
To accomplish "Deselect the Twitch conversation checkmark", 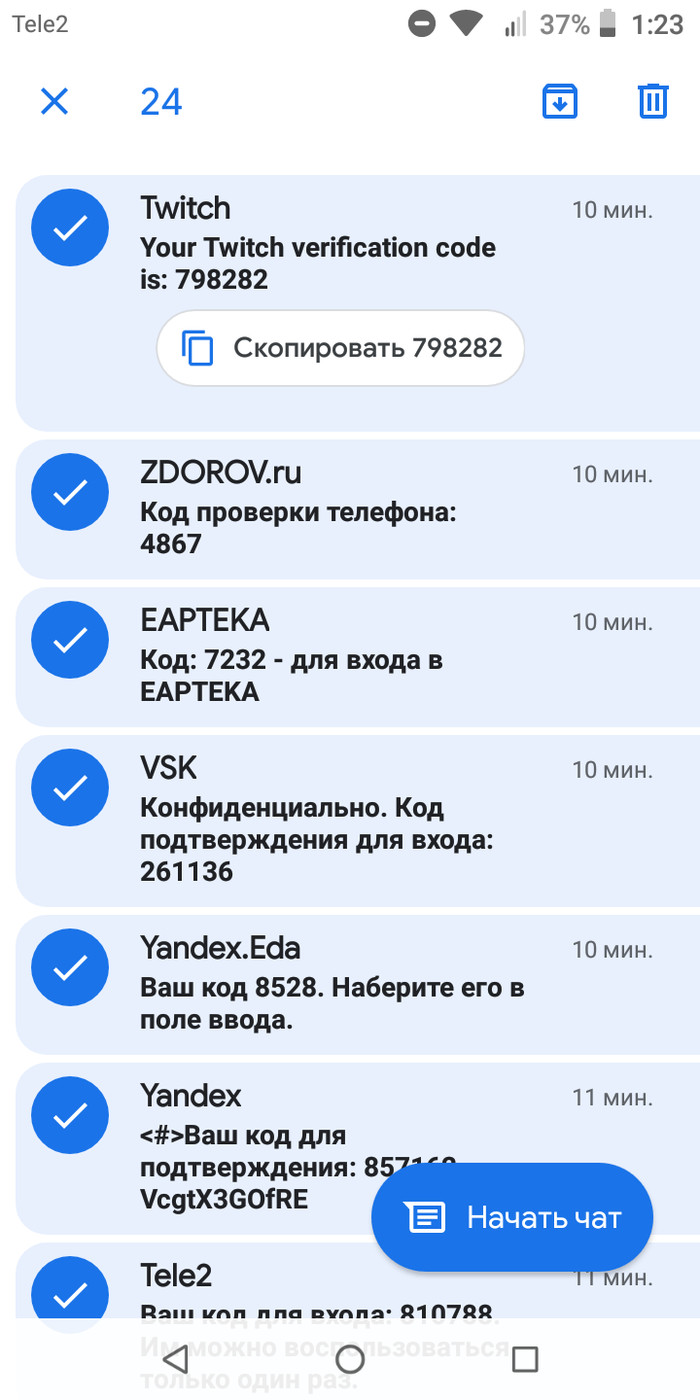I will (x=70, y=230).
